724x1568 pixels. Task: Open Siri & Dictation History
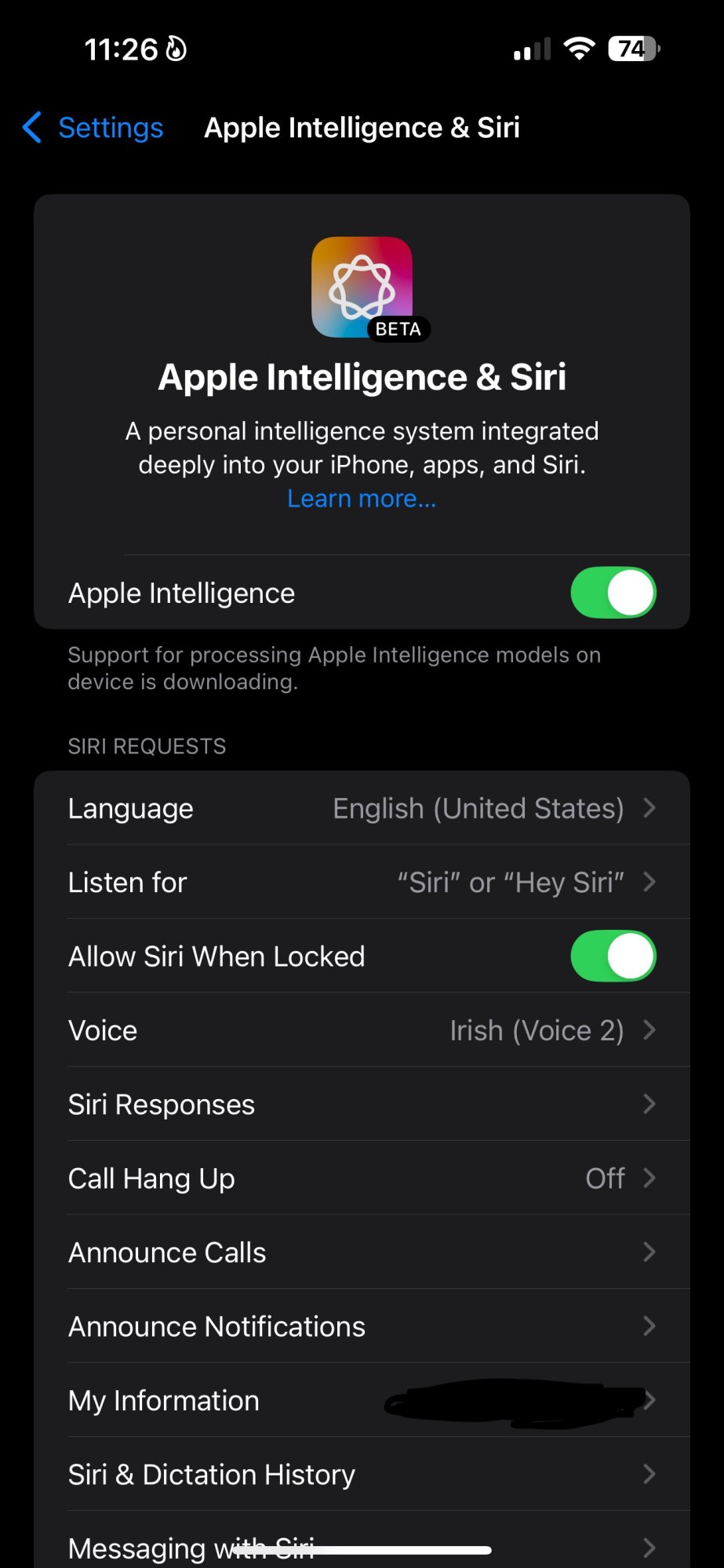[362, 1475]
